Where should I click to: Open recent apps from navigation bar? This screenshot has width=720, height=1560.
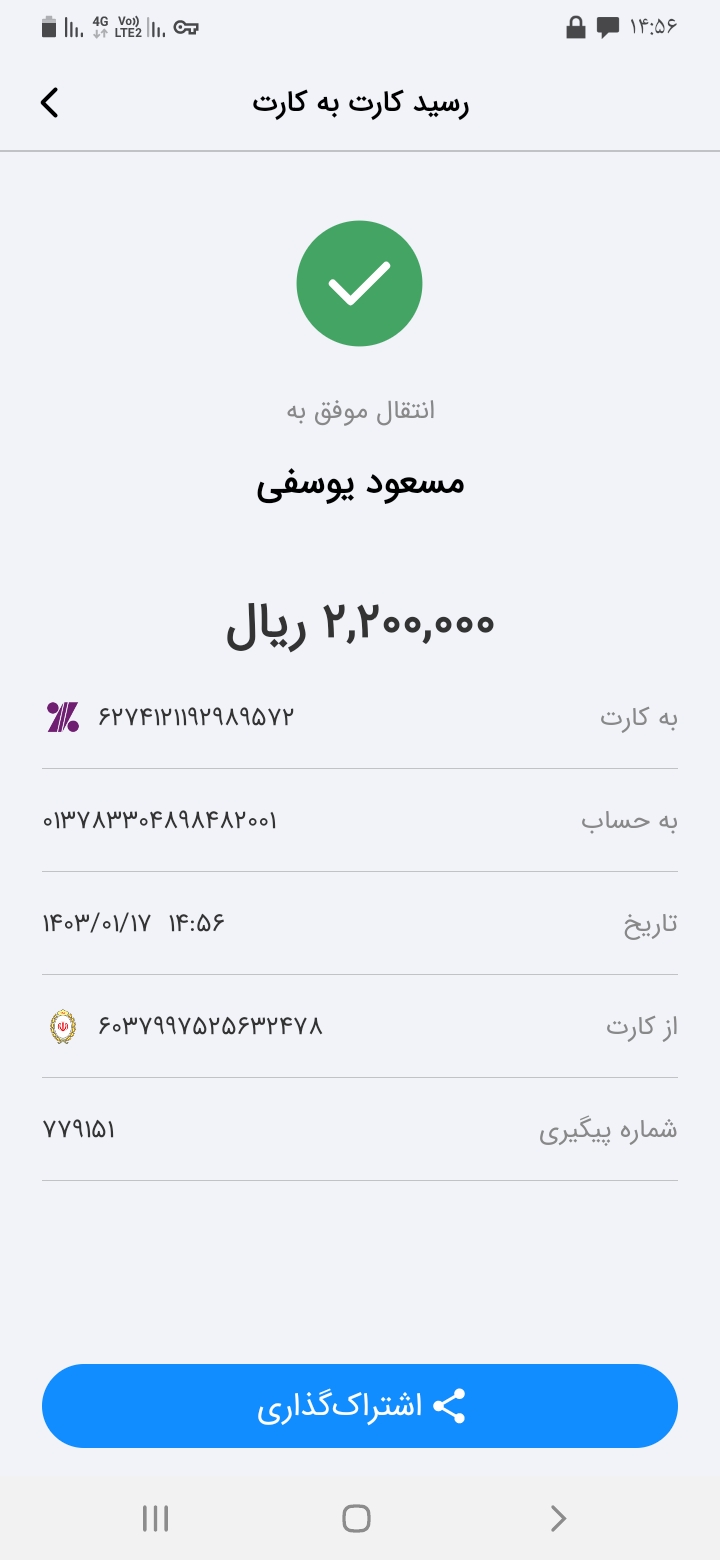click(x=155, y=1518)
